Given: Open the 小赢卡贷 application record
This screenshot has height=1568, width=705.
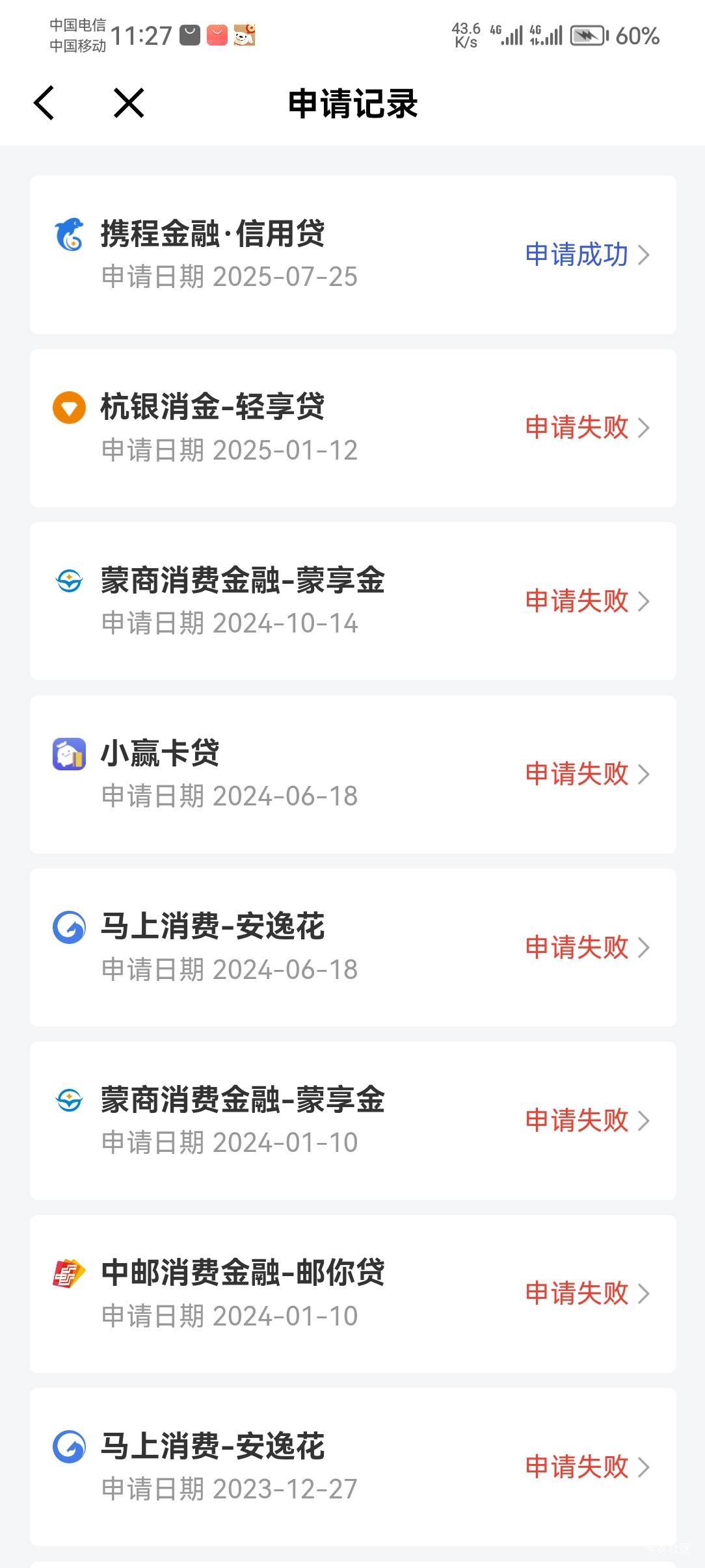Looking at the screenshot, I should click(x=352, y=774).
